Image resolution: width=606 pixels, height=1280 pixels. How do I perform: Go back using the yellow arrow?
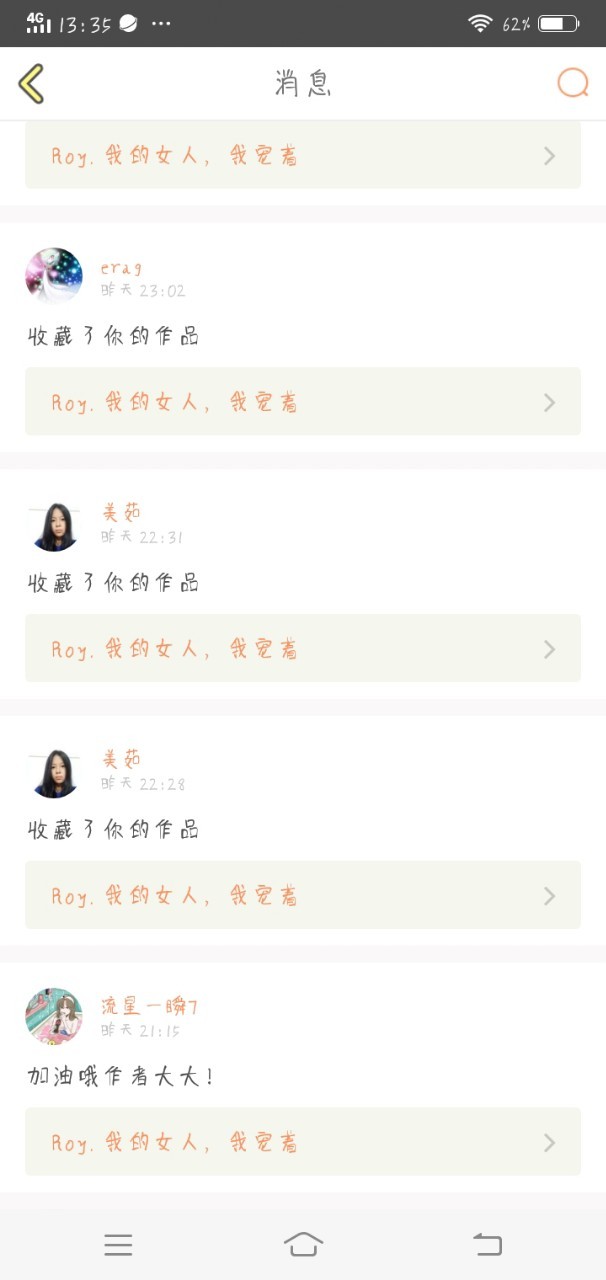[32, 84]
